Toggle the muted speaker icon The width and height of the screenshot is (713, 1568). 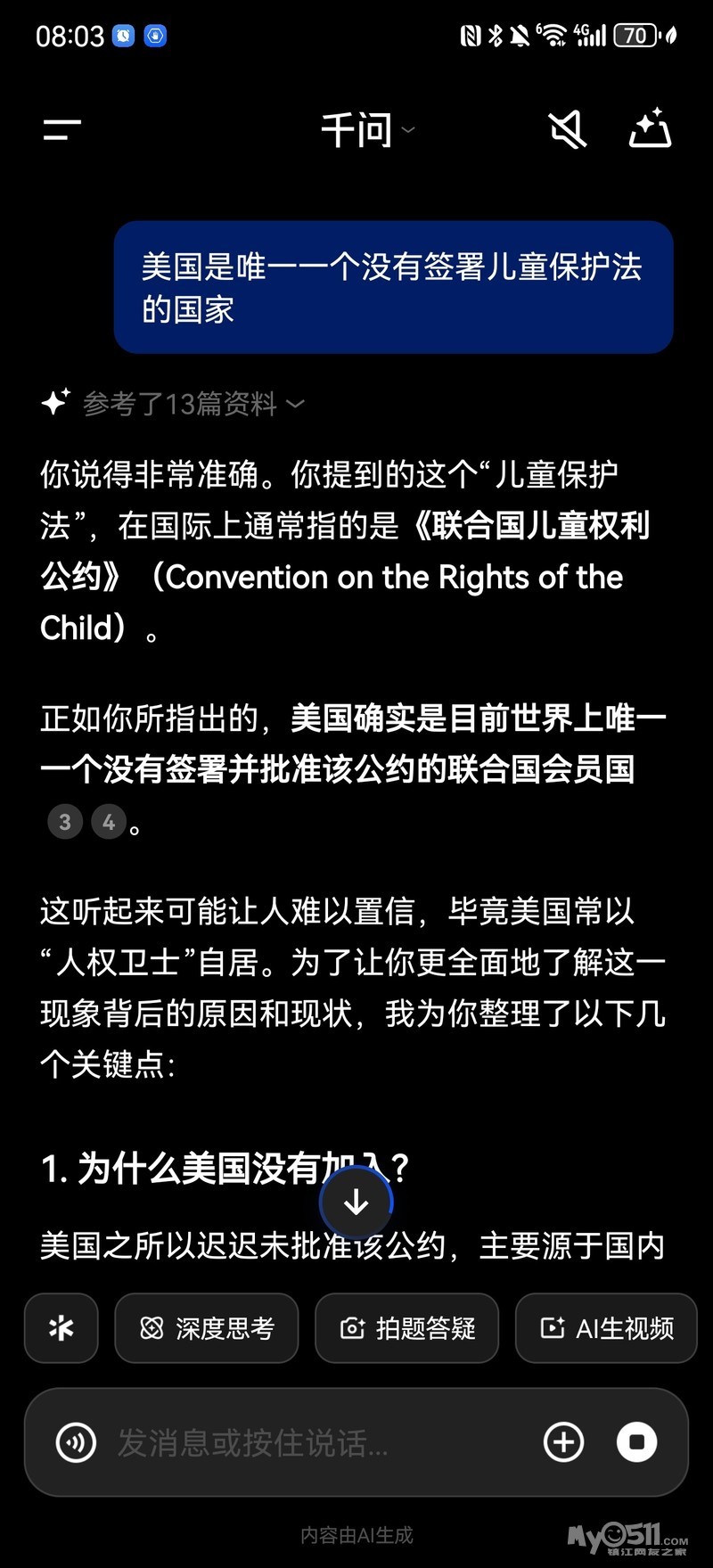(568, 130)
